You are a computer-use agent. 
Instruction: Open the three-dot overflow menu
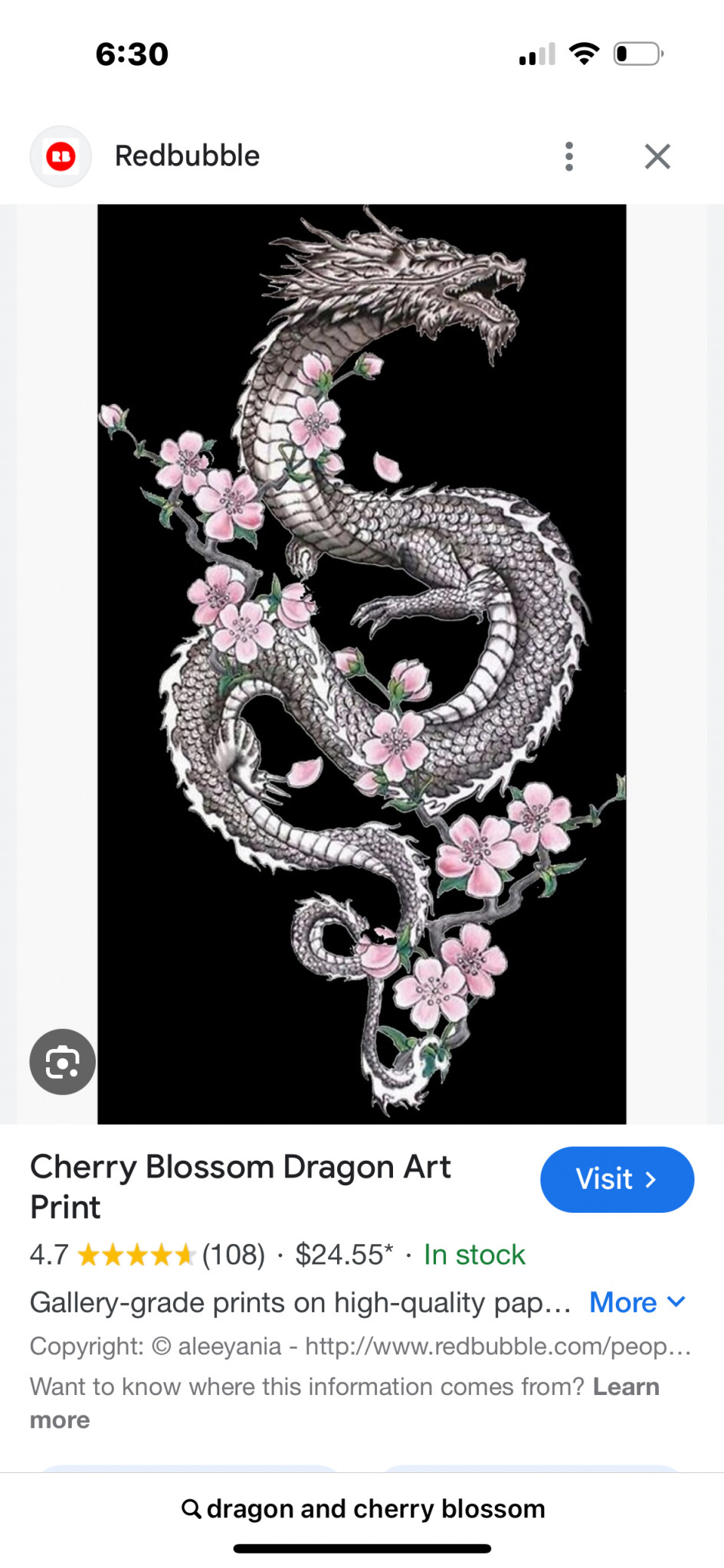point(568,156)
